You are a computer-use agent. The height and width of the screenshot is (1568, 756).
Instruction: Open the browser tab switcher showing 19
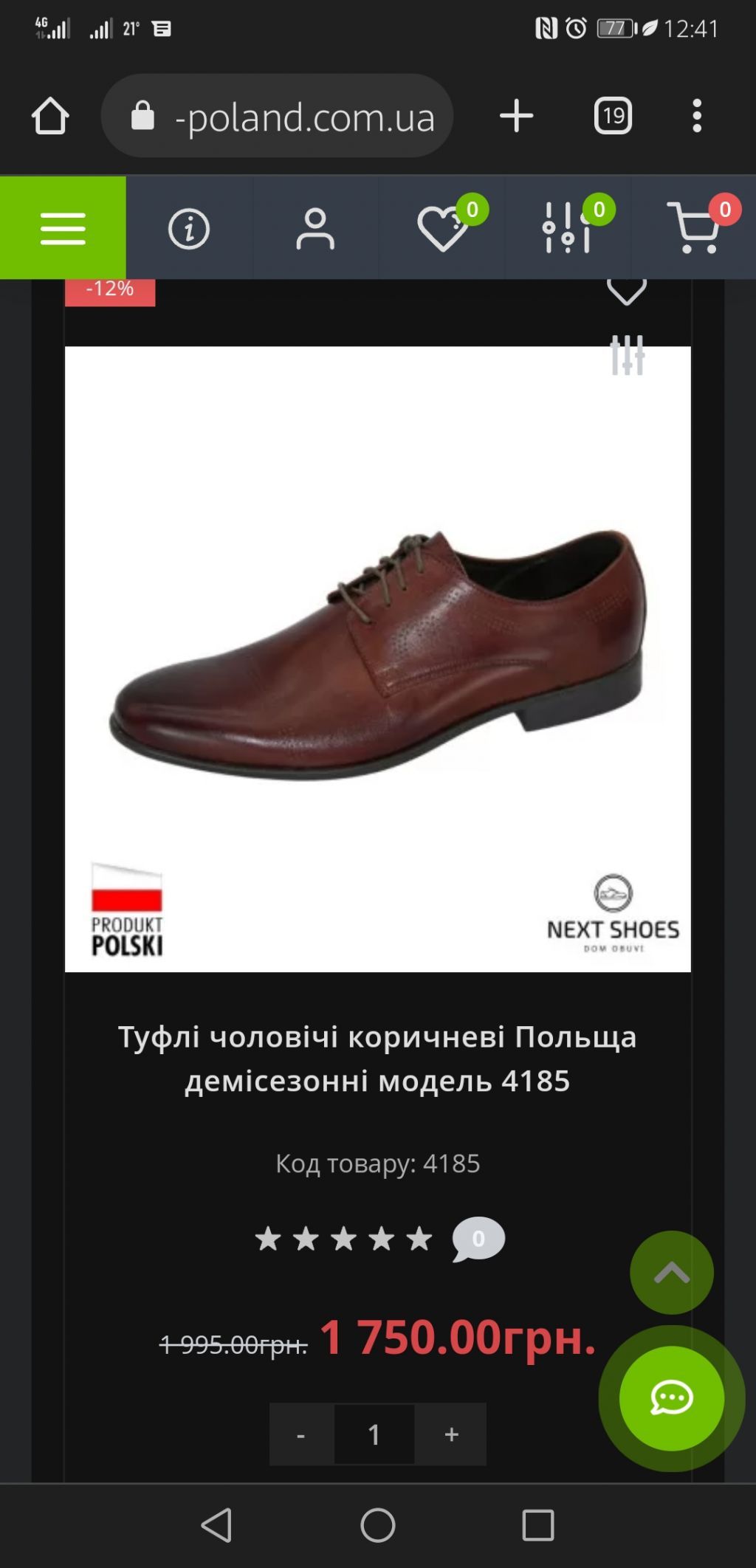(613, 116)
